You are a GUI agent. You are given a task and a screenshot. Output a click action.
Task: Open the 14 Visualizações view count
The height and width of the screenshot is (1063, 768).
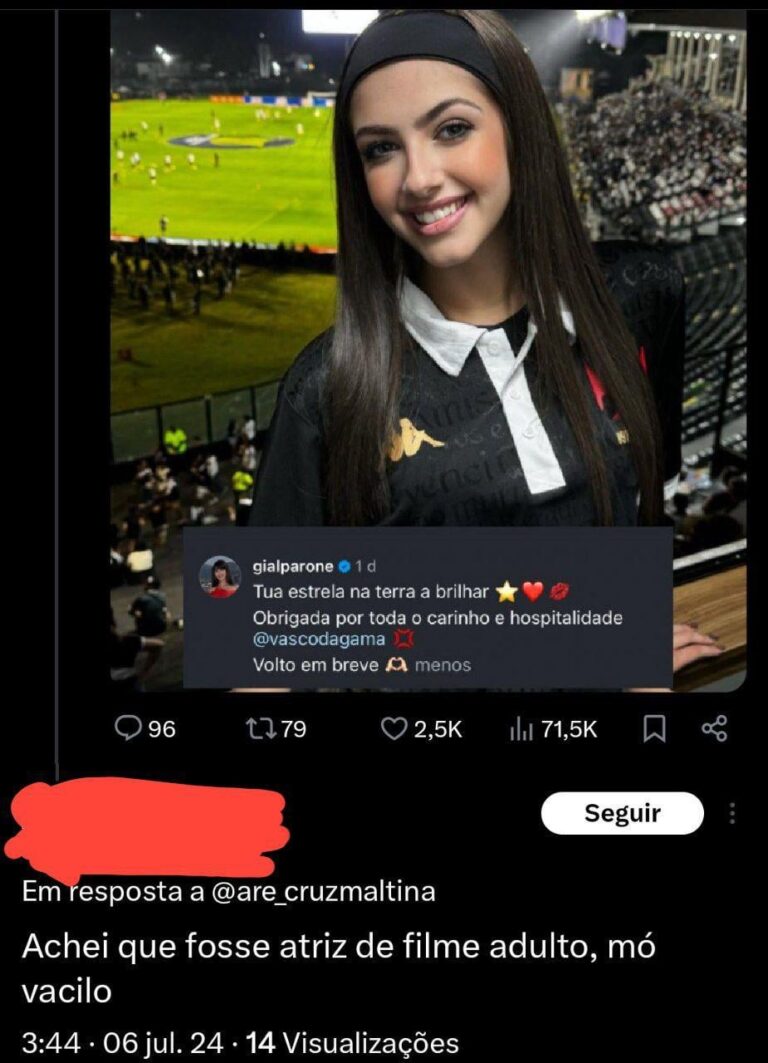(x=352, y=1043)
